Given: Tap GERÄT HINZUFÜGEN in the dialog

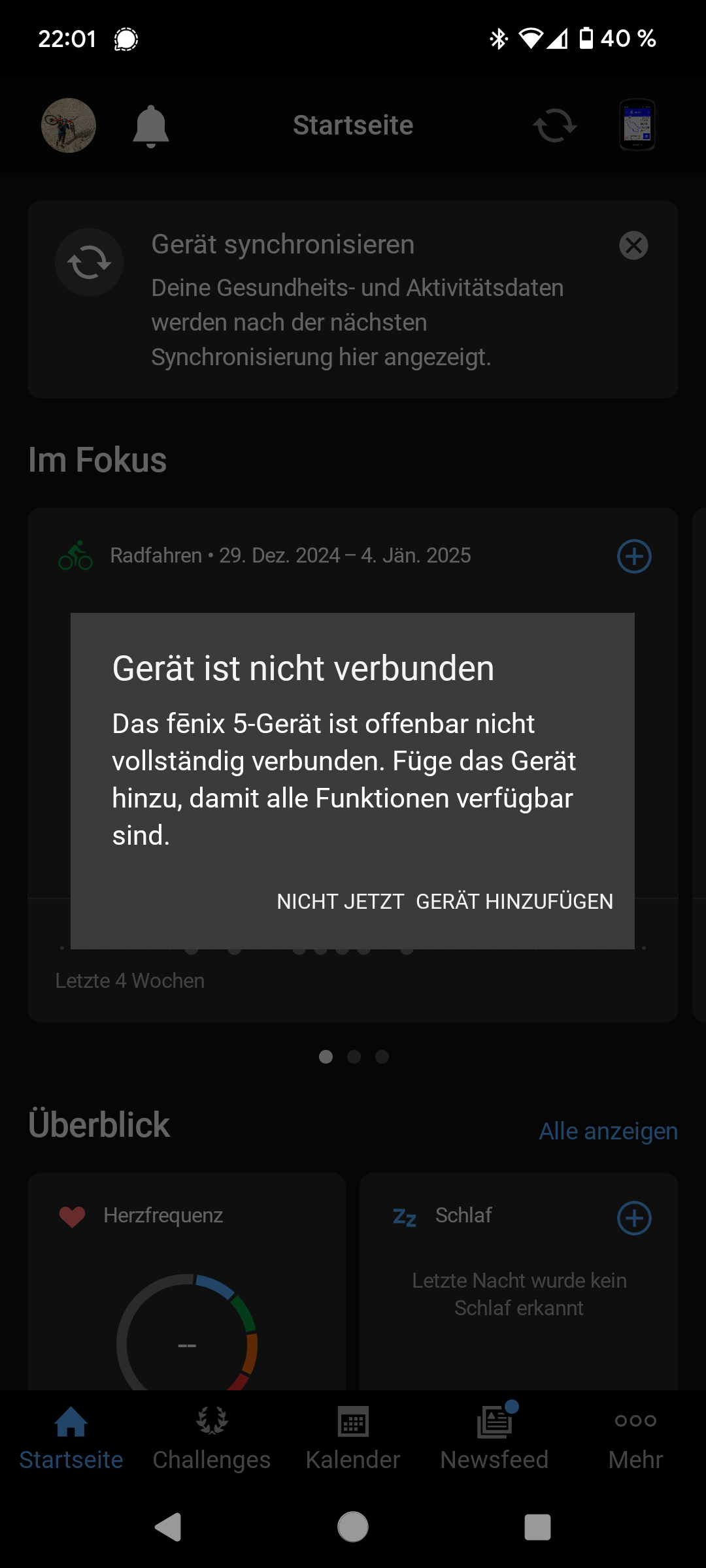Looking at the screenshot, I should click(514, 902).
